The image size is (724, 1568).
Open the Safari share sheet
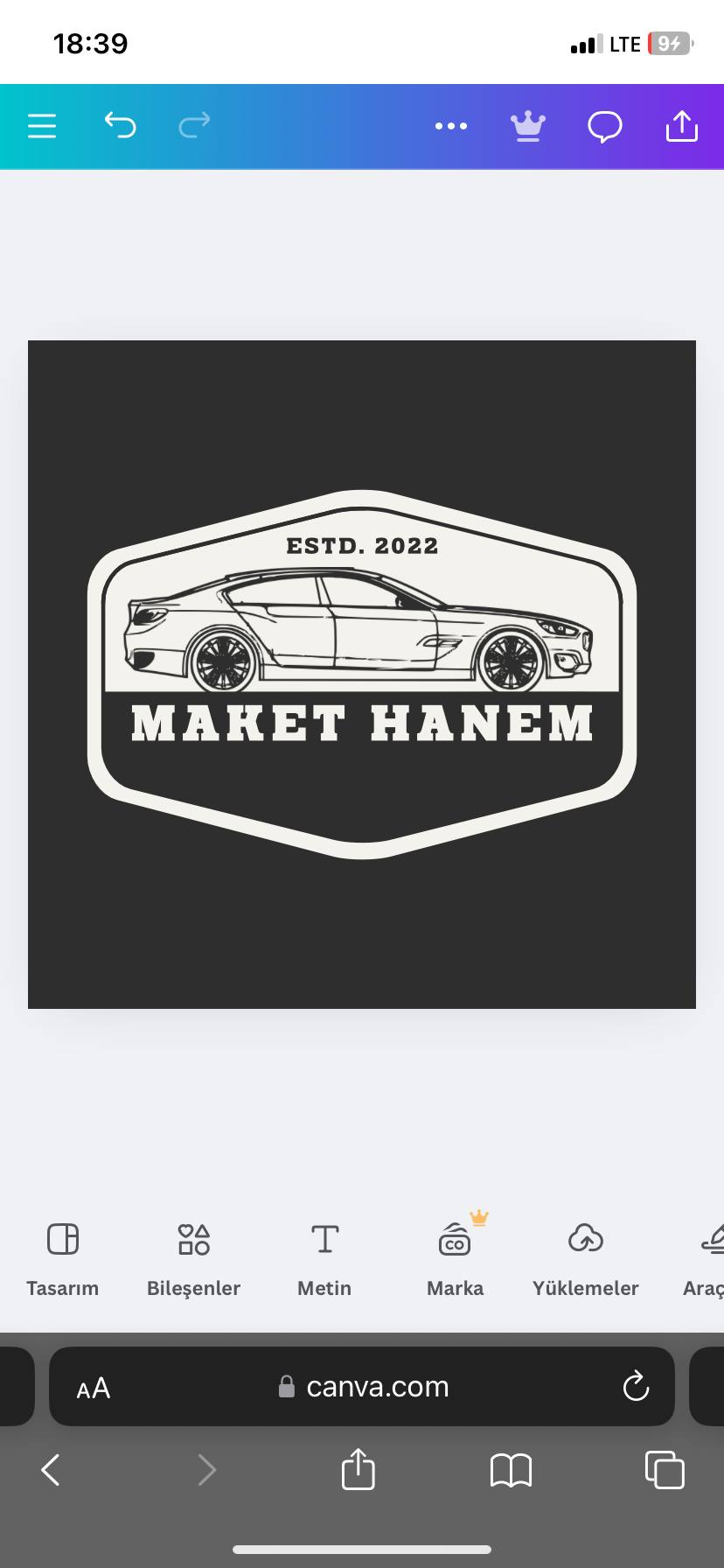(x=358, y=1468)
